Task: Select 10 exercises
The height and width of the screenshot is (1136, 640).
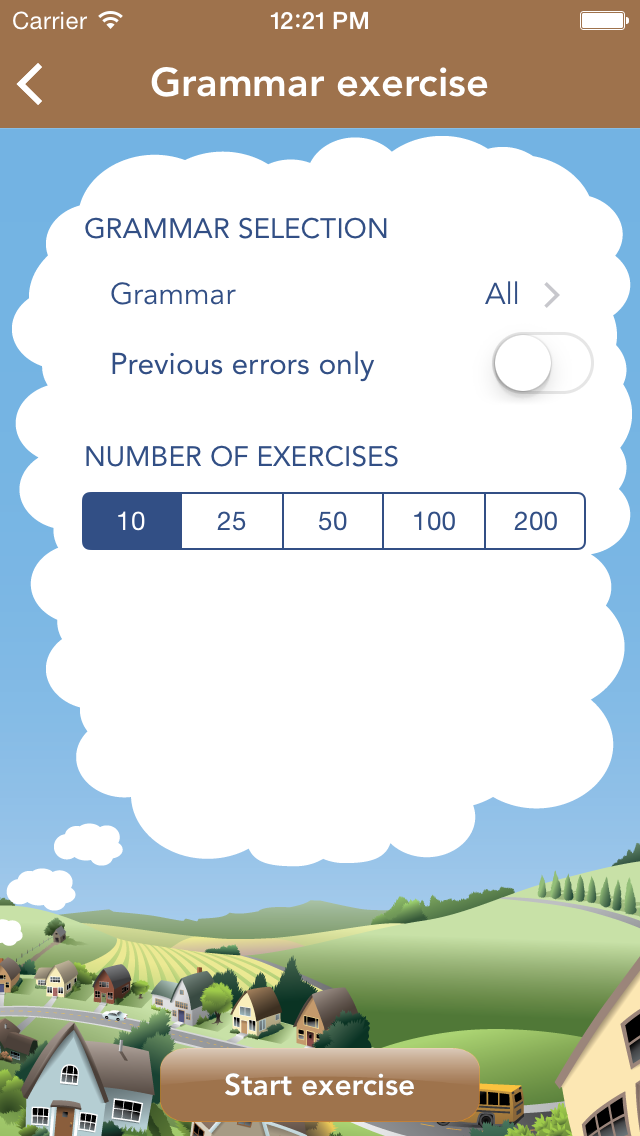Action: (132, 521)
